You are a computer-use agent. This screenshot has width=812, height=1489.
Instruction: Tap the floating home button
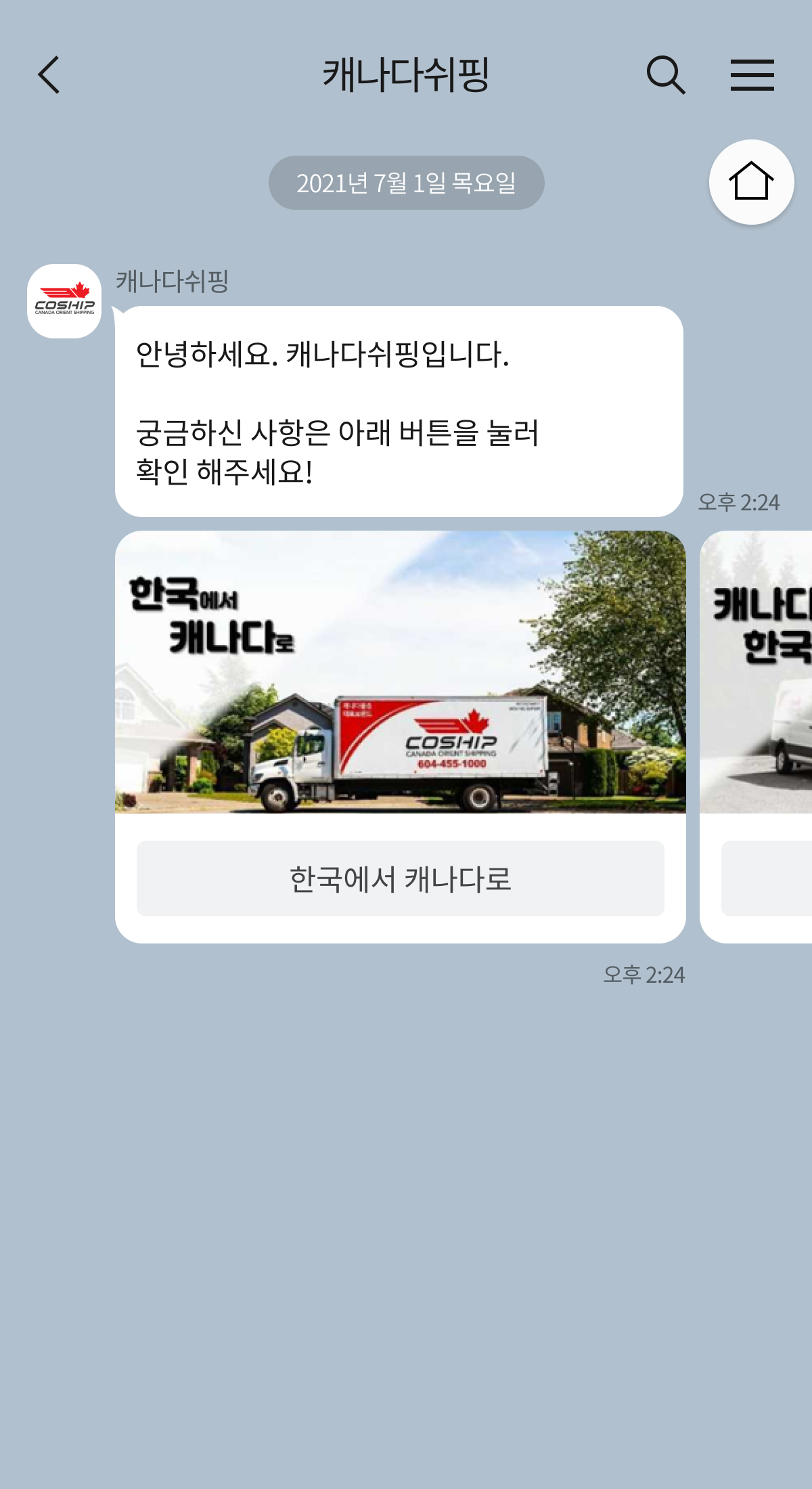pyautogui.click(x=751, y=181)
